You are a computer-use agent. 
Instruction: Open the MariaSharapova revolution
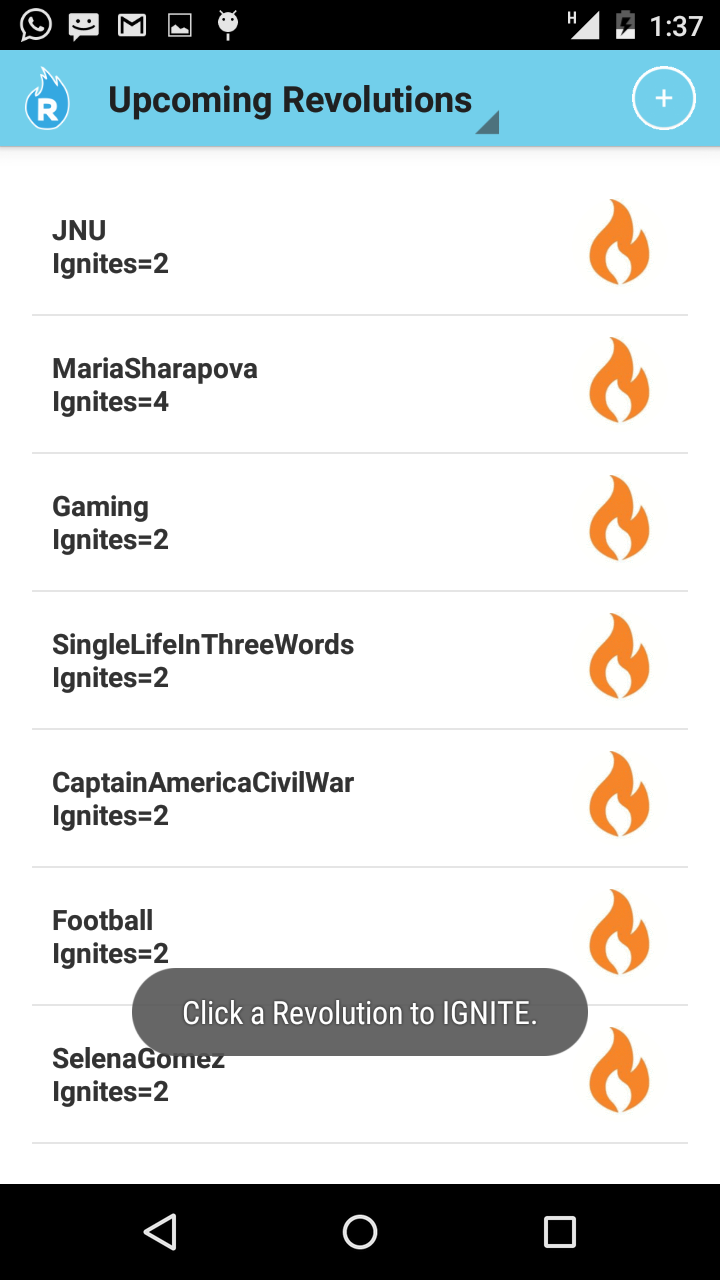[360, 385]
